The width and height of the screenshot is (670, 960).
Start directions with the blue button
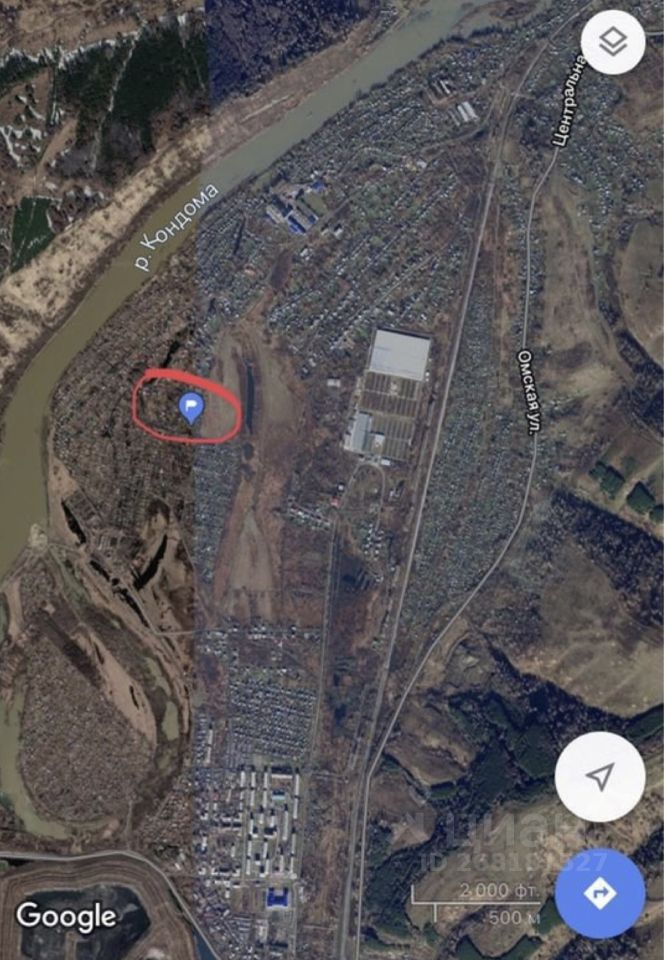point(600,893)
